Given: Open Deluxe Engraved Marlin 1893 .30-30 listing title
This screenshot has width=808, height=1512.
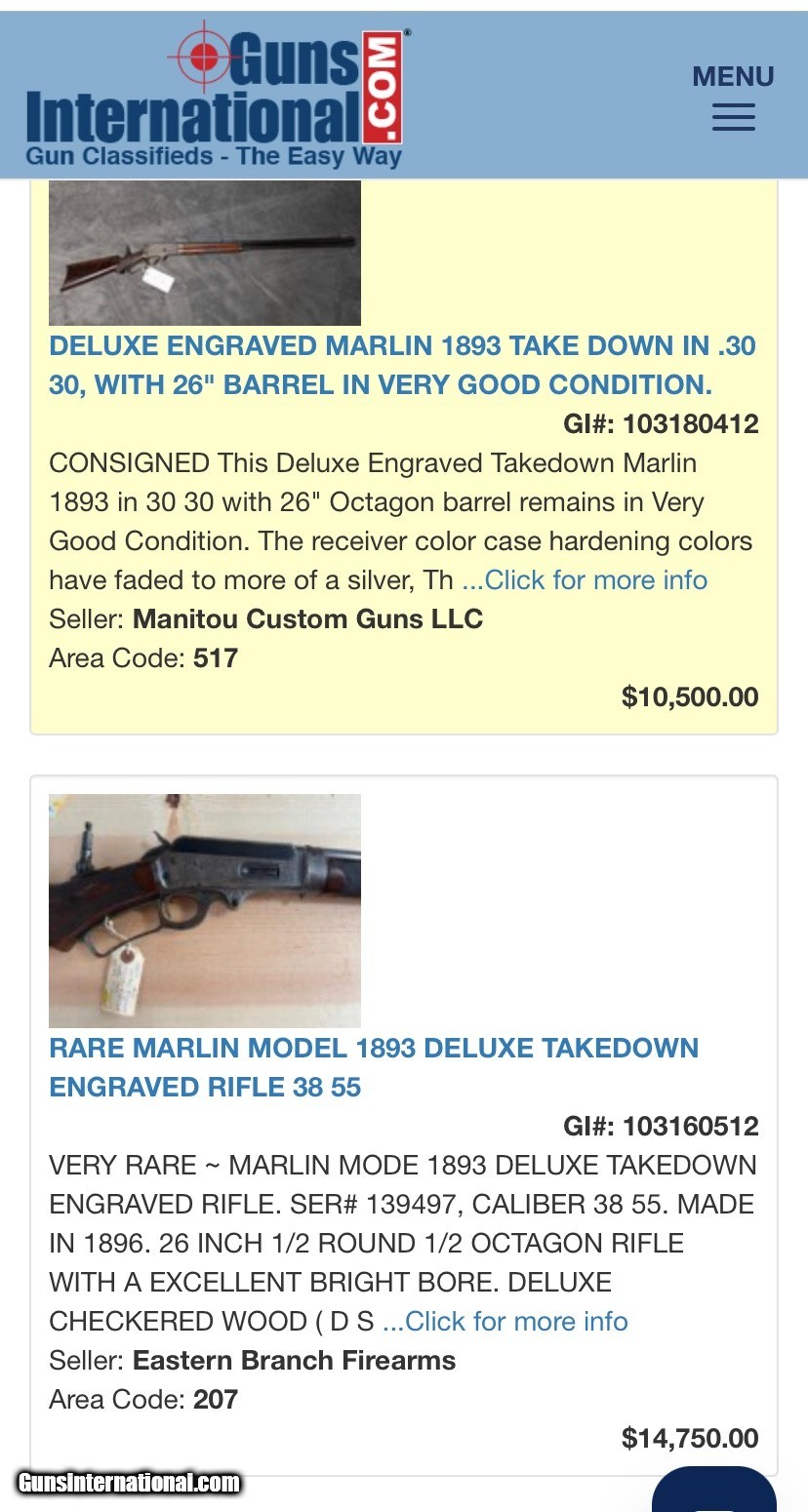Looking at the screenshot, I should [x=402, y=365].
